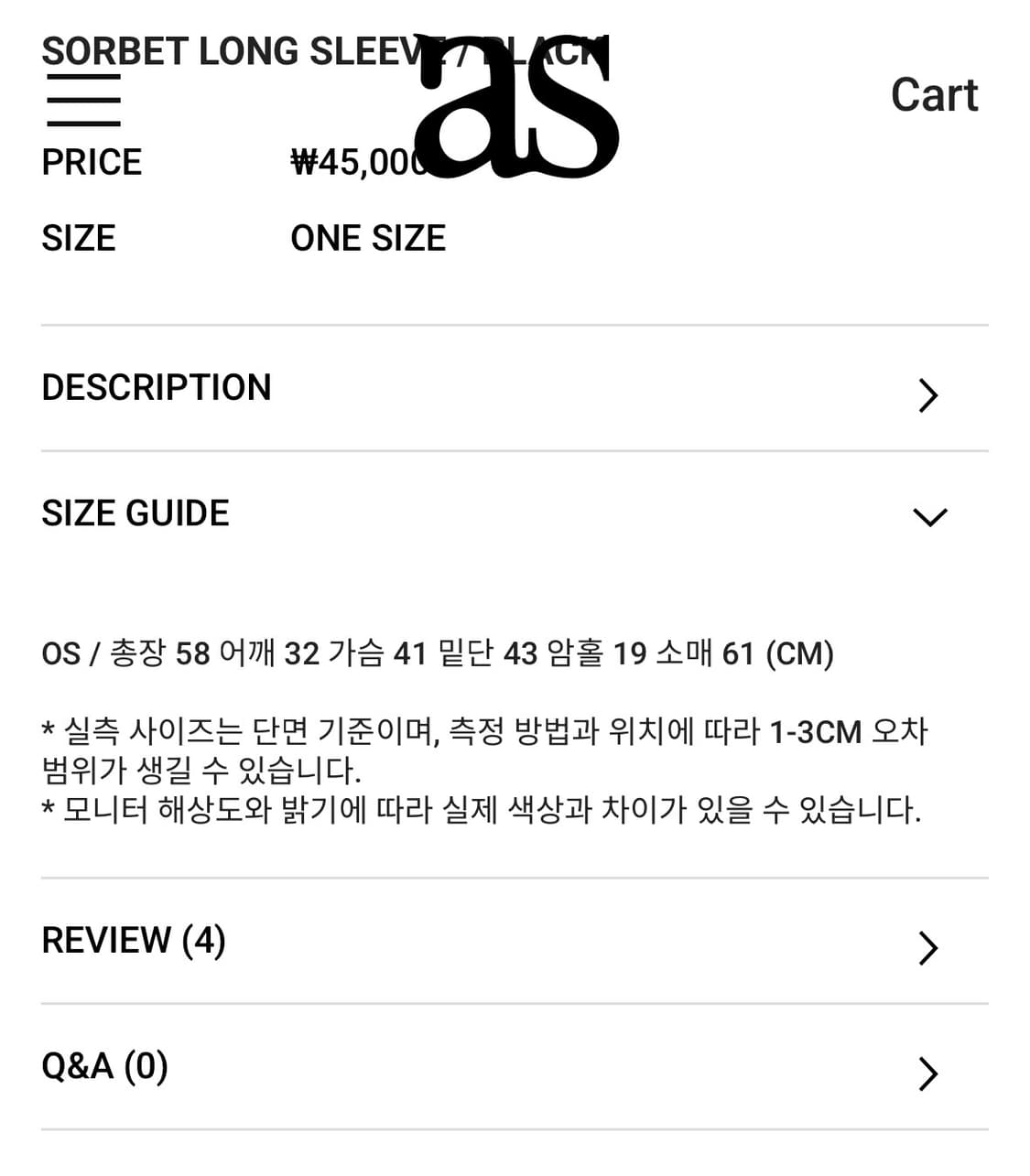Click the SIZE GUIDE downward chevron
Image resolution: width=1030 pixels, height=1176 pixels.
point(931,518)
